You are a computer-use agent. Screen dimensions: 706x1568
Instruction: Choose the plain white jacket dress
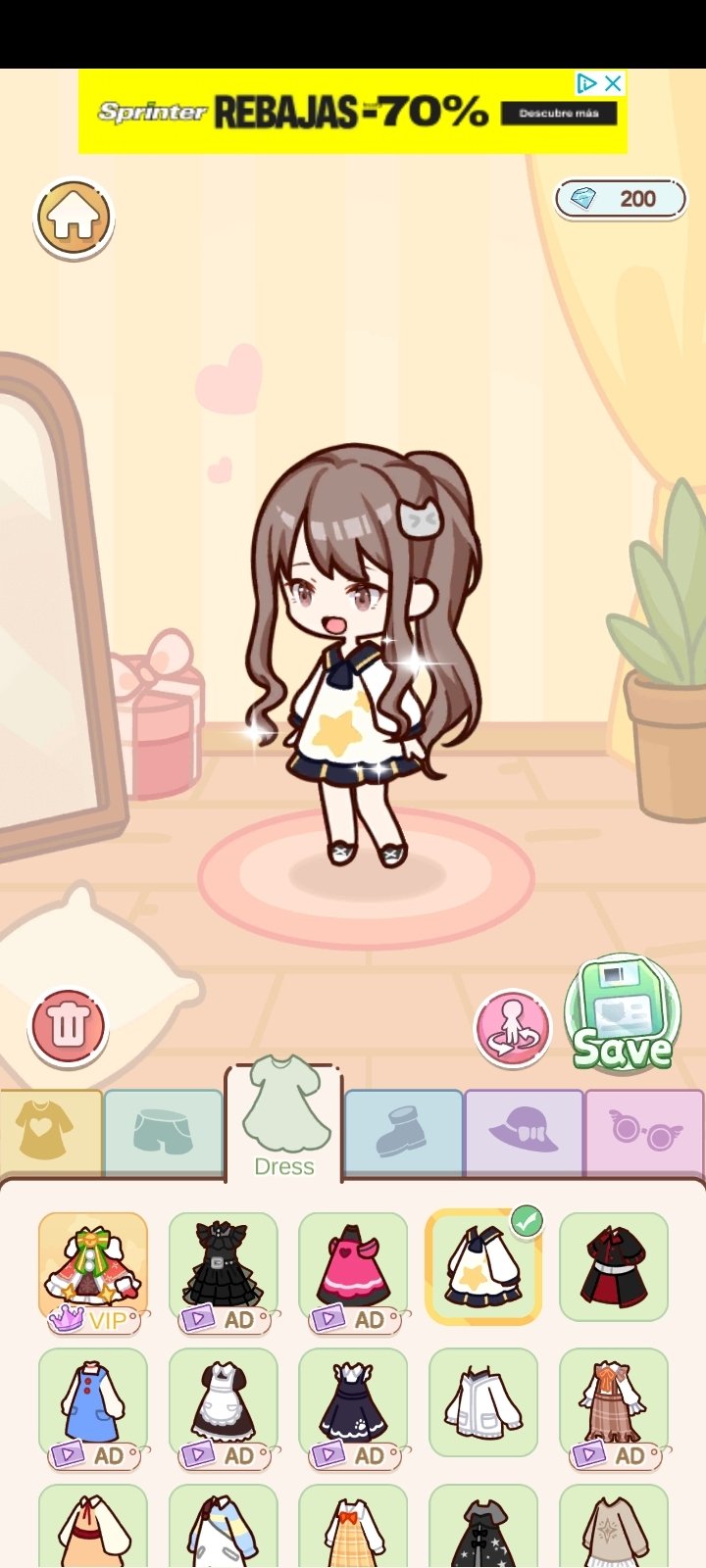coord(483,1402)
